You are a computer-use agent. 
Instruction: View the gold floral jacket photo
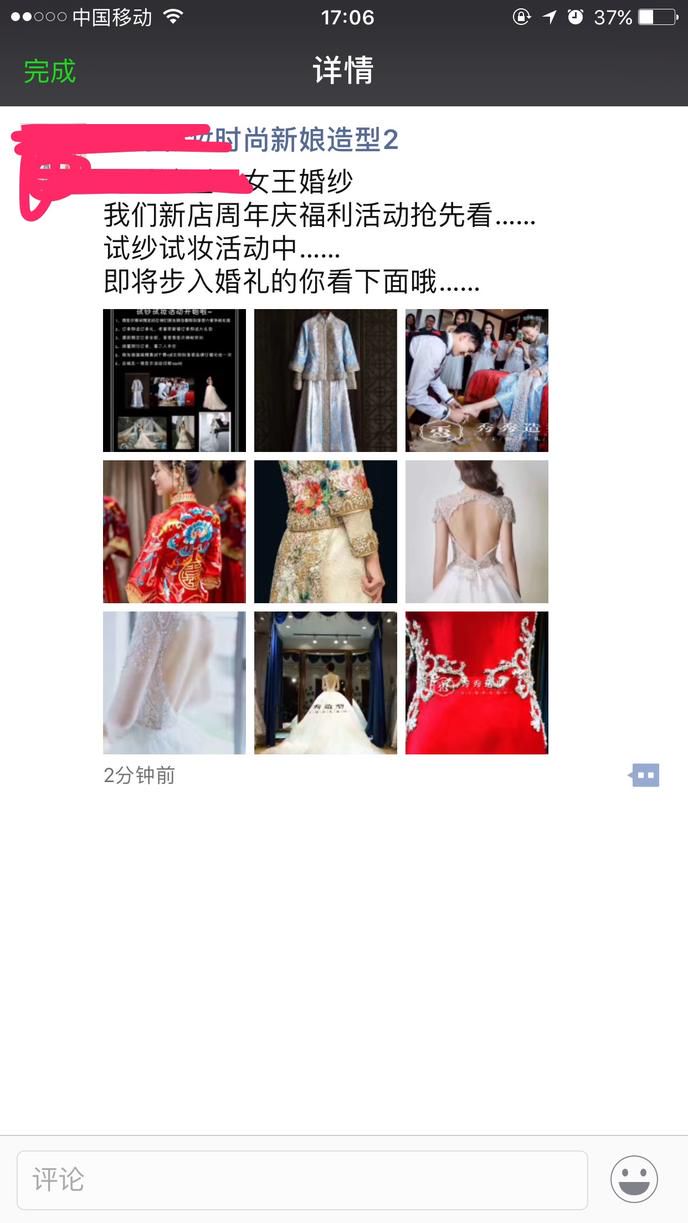coord(325,531)
